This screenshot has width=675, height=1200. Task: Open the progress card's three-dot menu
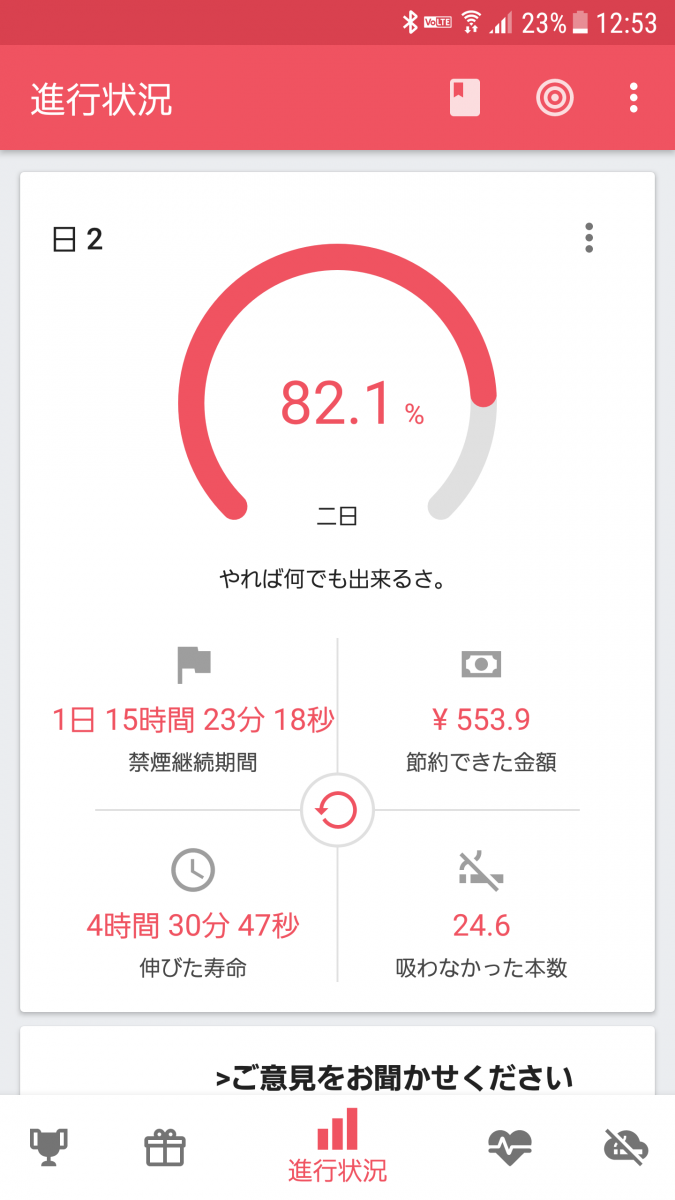point(589,238)
